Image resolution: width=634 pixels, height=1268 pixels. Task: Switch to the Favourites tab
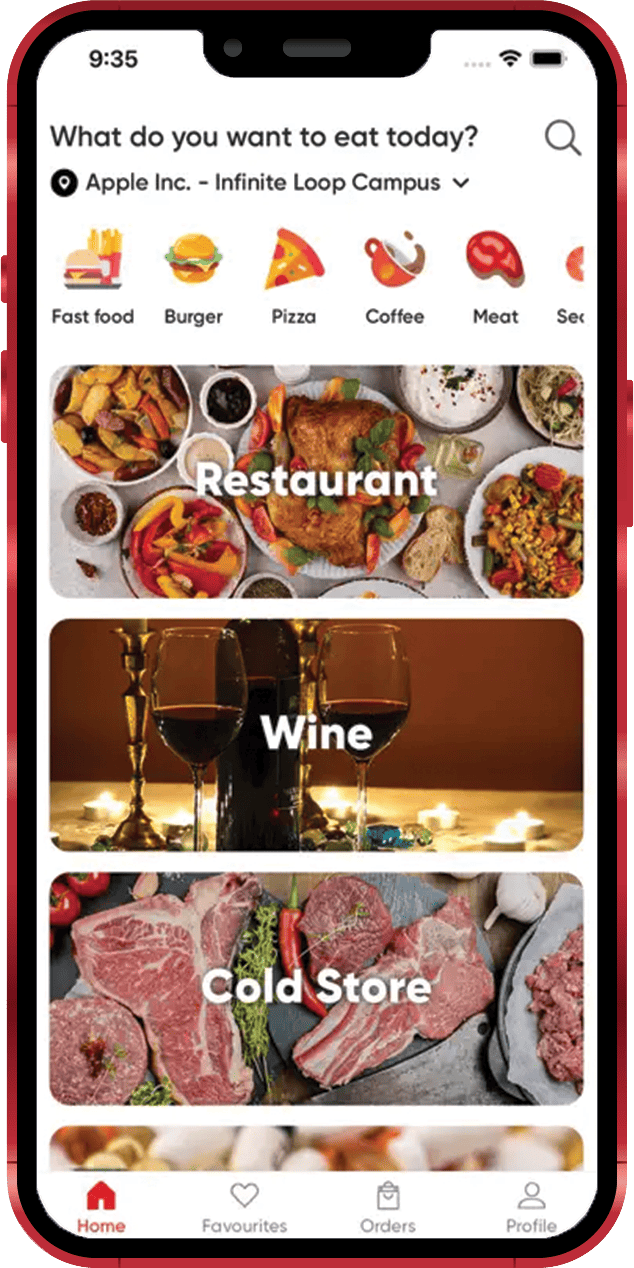(x=244, y=1207)
